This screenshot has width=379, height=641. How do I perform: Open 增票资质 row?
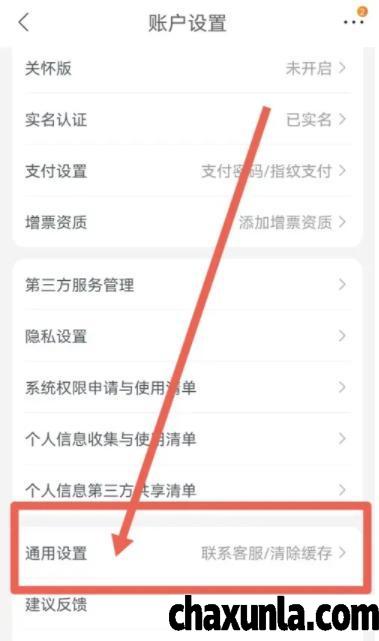tap(187, 222)
